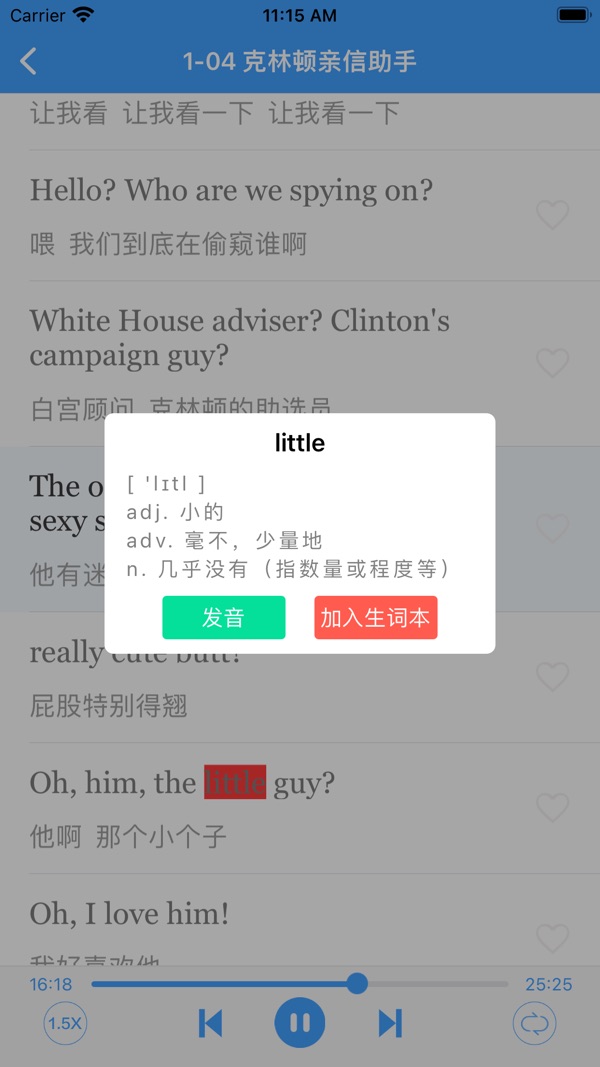This screenshot has height=1067, width=600.
Task: Add the word with 加入生词本
Action: point(375,617)
